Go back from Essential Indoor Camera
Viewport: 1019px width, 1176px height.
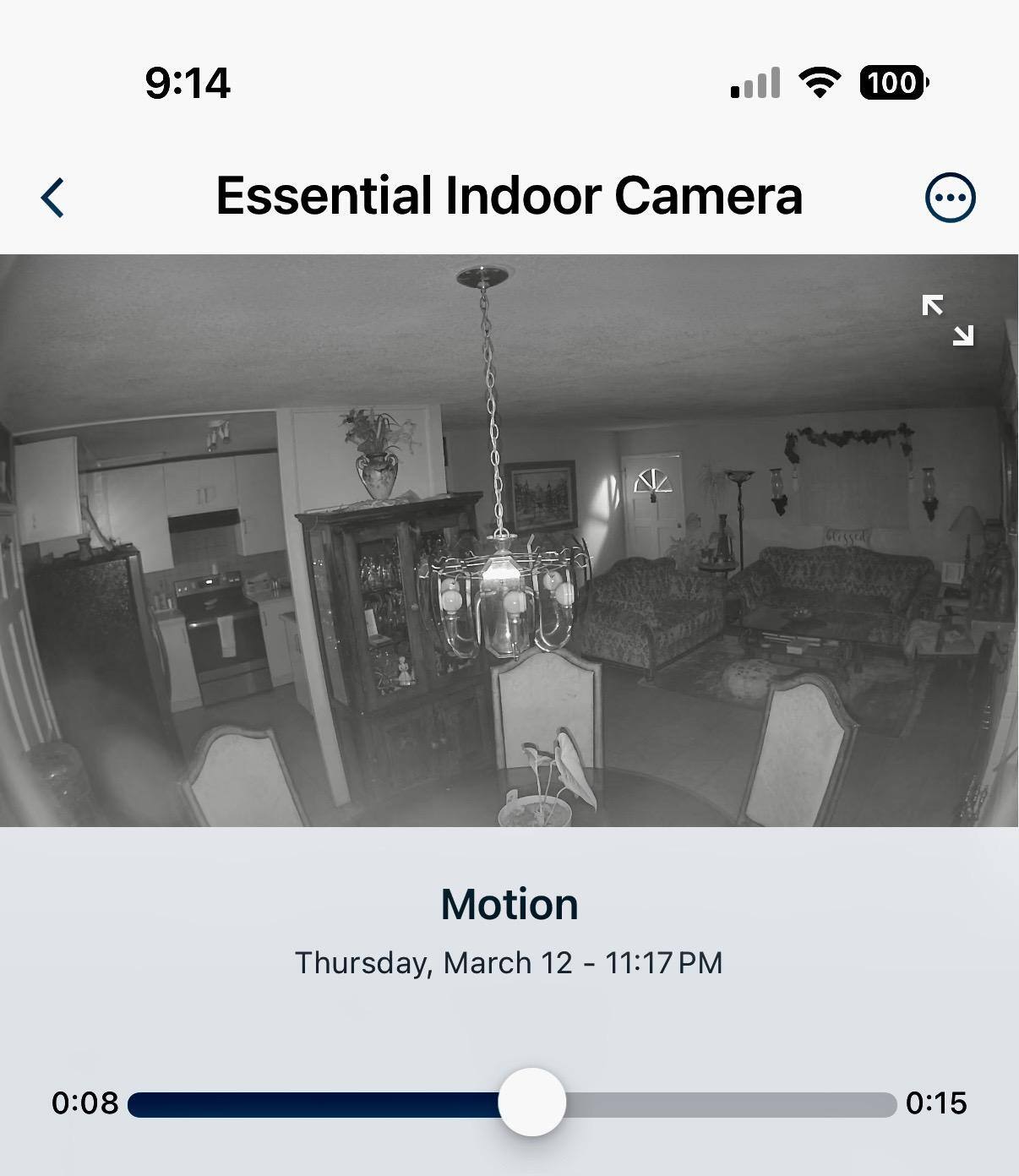pyautogui.click(x=52, y=198)
